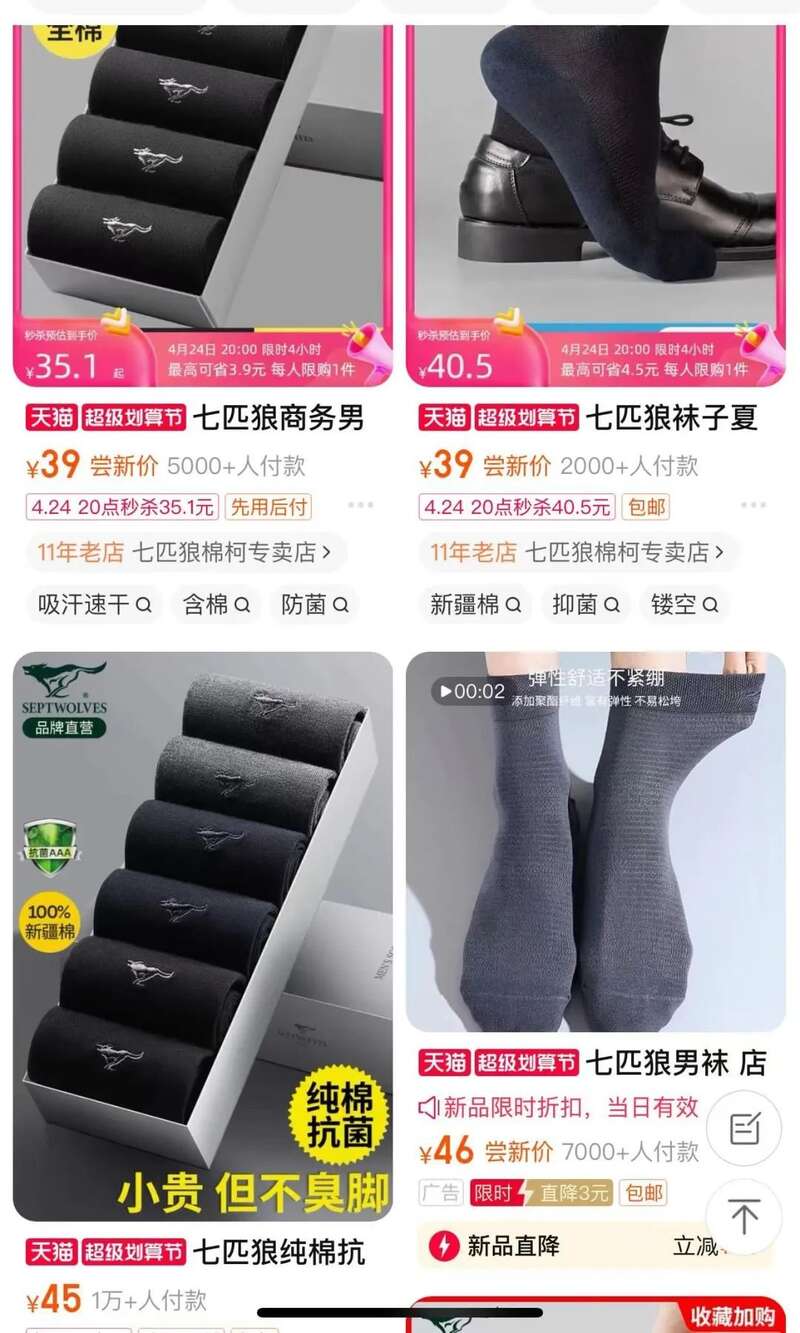Choose the 抑菌 search chip
The height and width of the screenshot is (1333, 800).
(x=585, y=605)
